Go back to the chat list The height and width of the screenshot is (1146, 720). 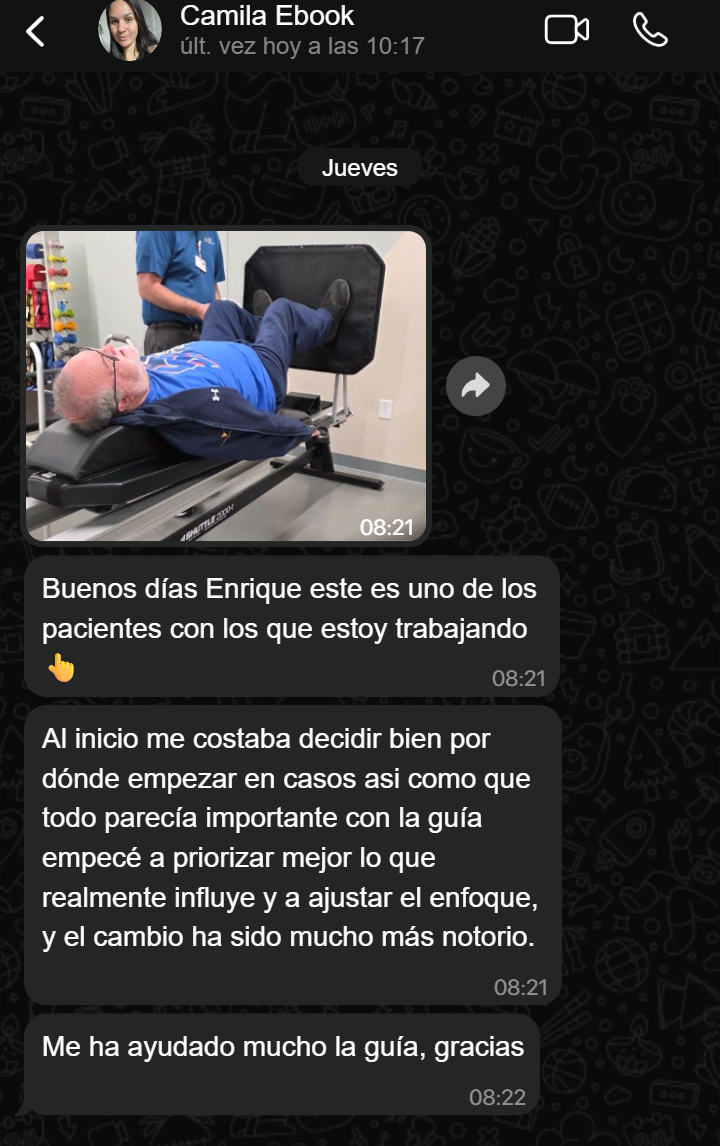pos(35,32)
